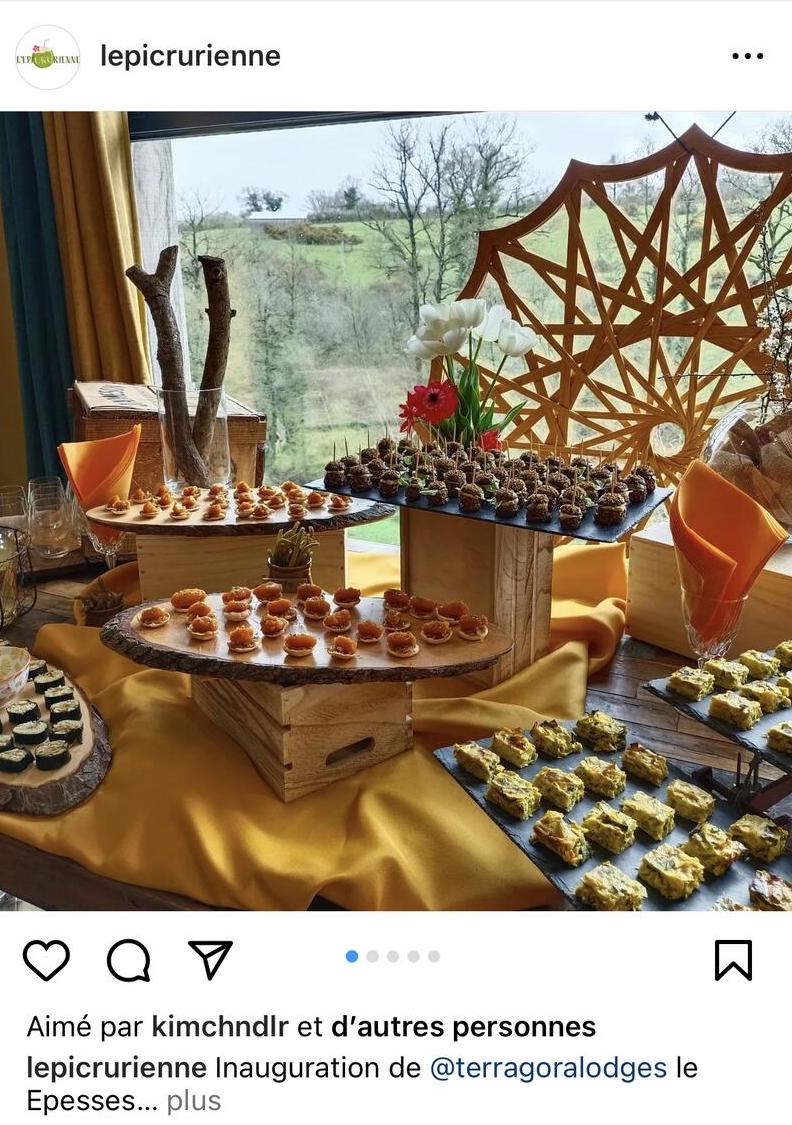Save the post with the bookmark icon
The width and height of the screenshot is (792, 1125).
click(x=733, y=960)
